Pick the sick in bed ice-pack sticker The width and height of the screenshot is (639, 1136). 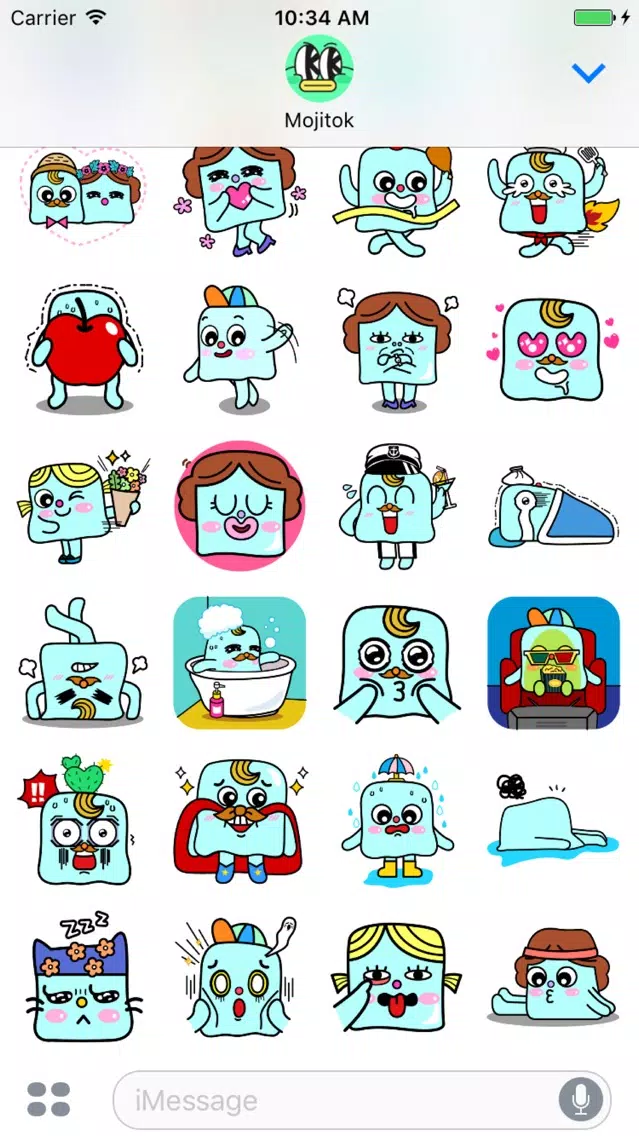pyautogui.click(x=554, y=506)
